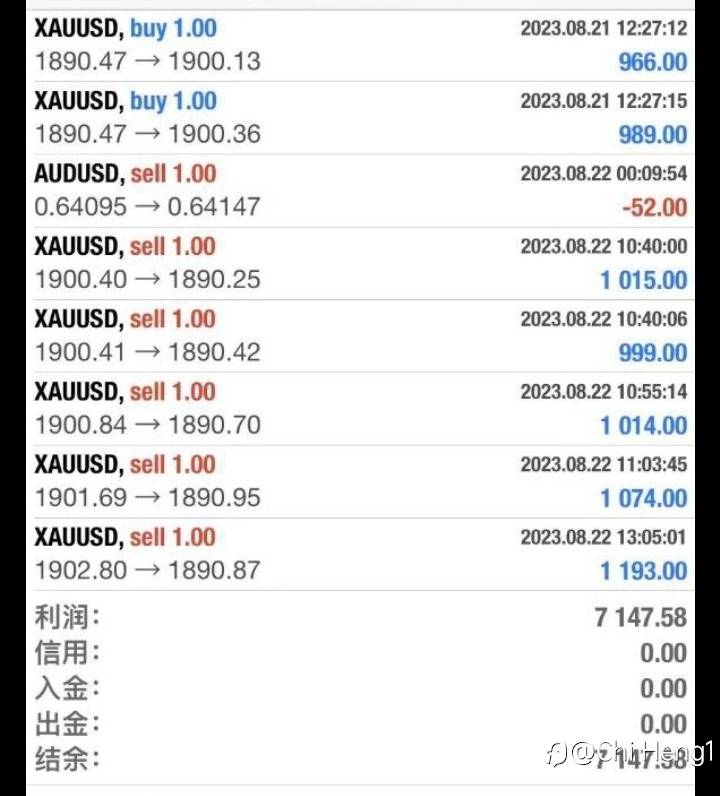Open the XAUUSD sell trade showing 1 074.00
The image size is (720, 796).
360,481
